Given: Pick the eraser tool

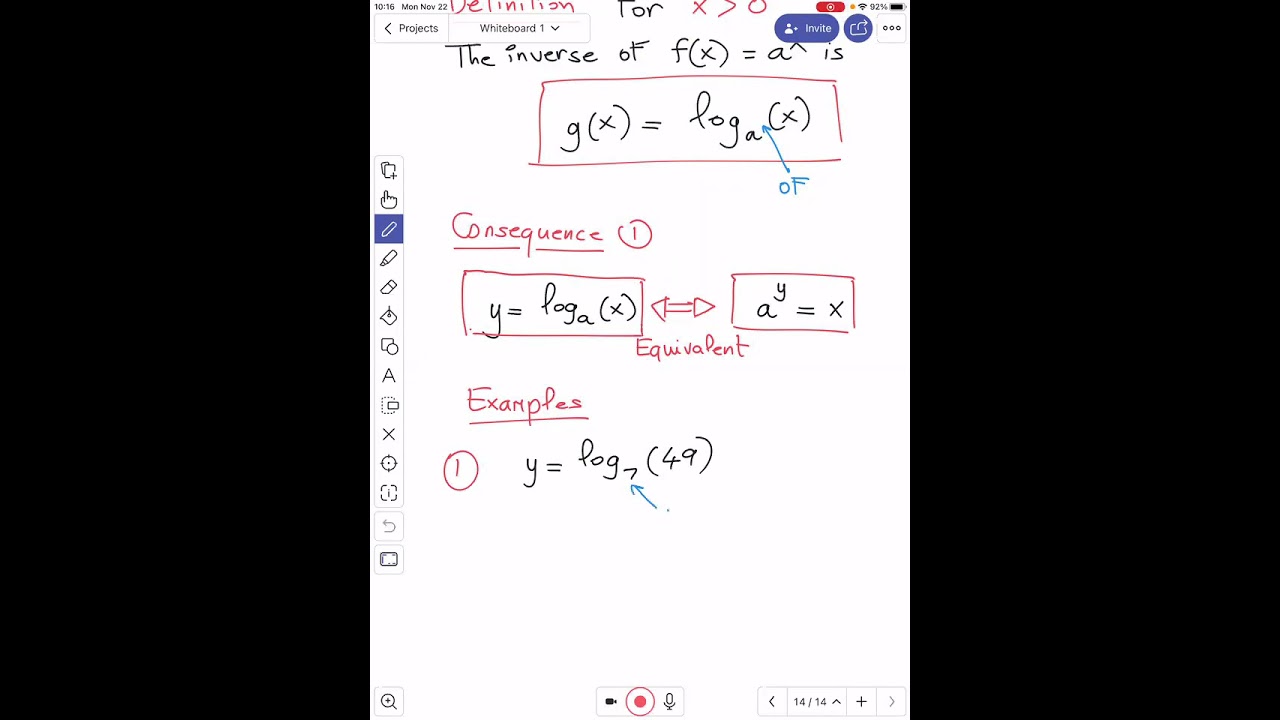Looking at the screenshot, I should [x=389, y=287].
